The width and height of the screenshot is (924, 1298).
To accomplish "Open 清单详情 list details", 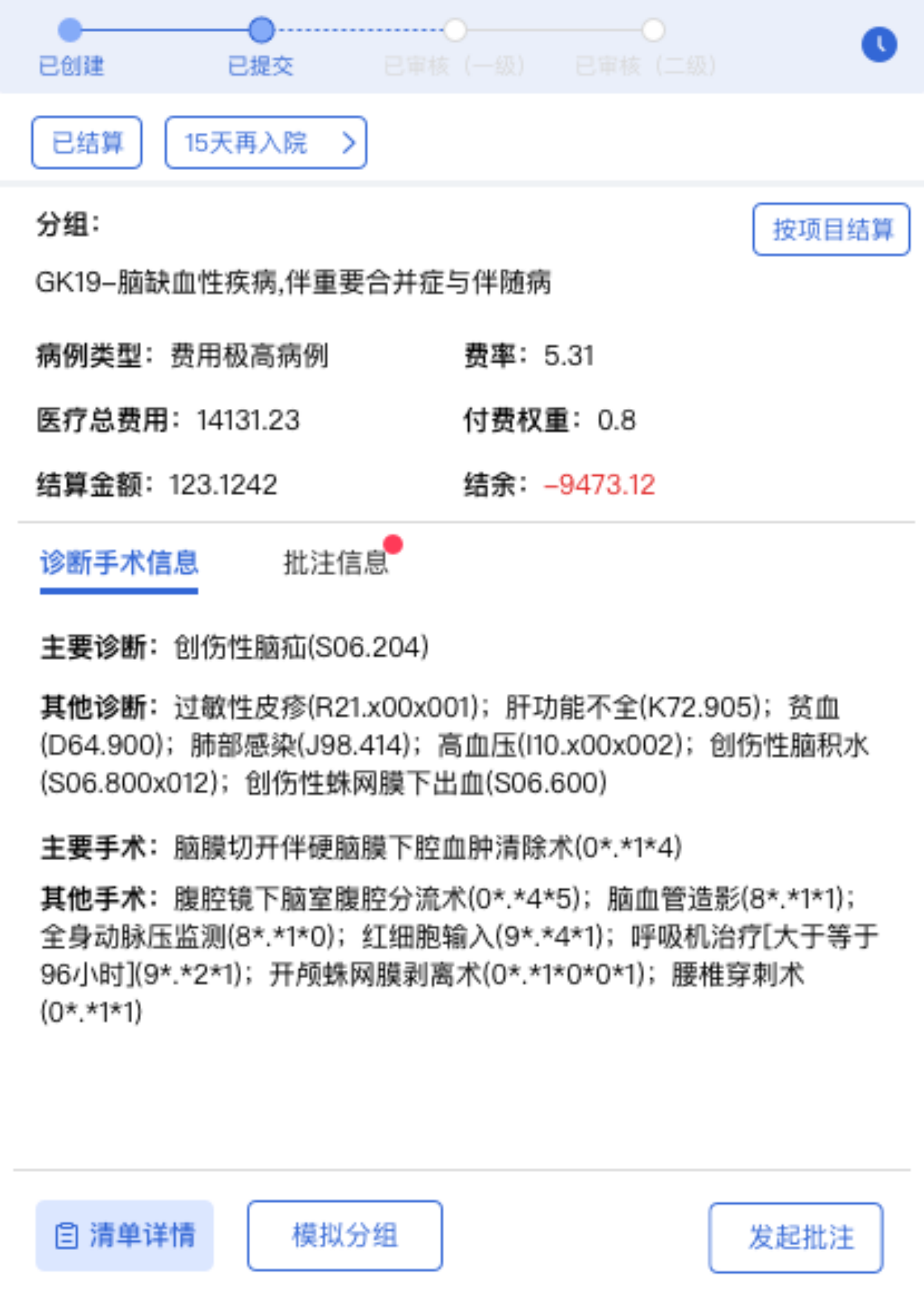I will pos(124,1235).
